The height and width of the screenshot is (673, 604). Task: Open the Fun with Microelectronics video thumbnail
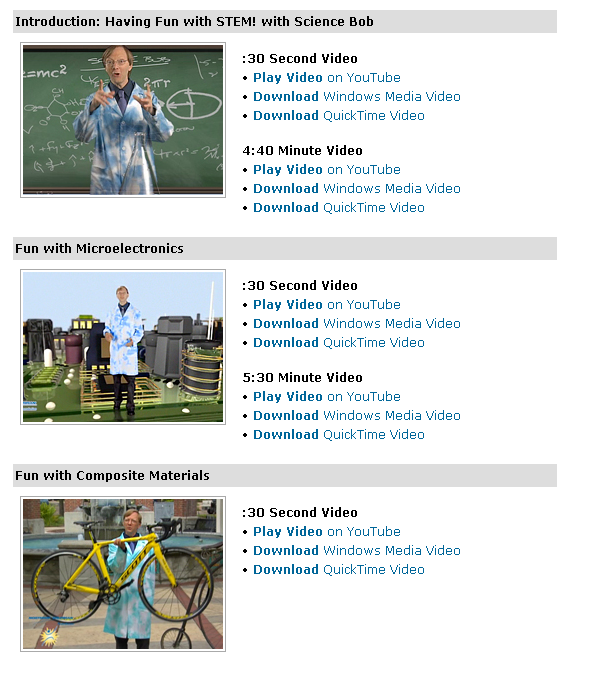point(123,347)
